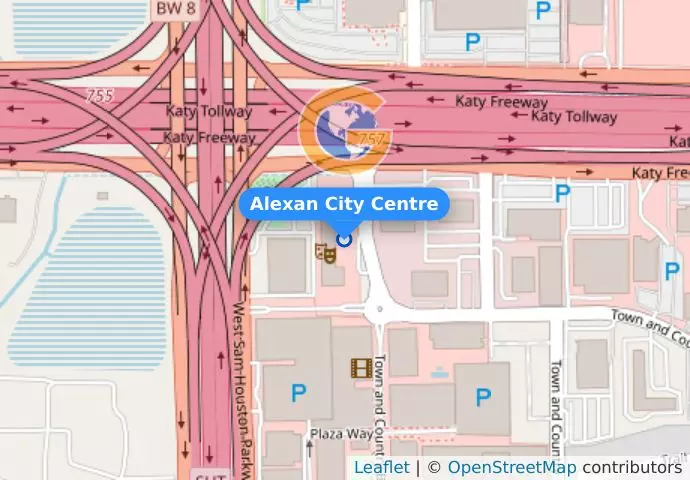Open the Leaflet attribution link
Image resolution: width=690 pixels, height=480 pixels.
pos(381,467)
